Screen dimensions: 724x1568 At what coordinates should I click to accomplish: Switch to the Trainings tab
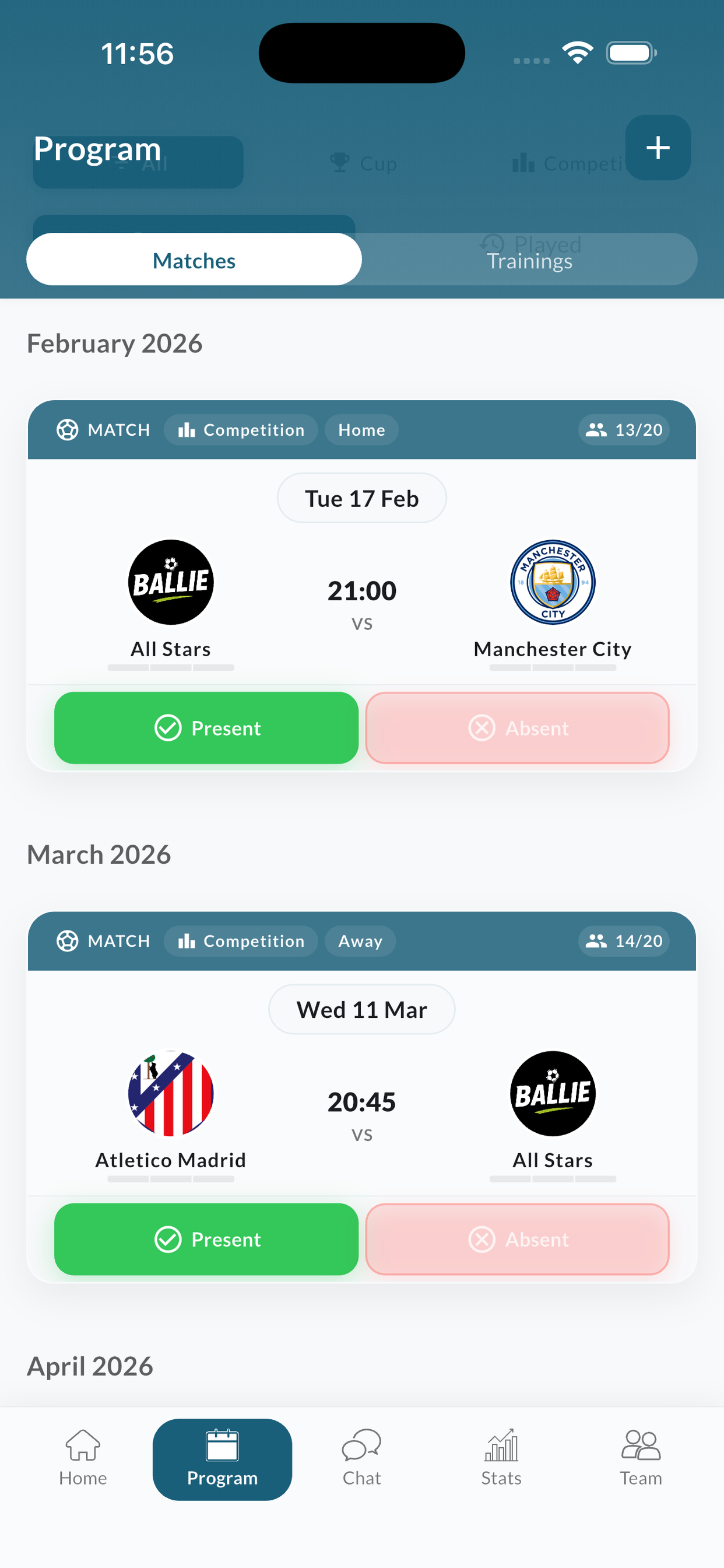click(x=529, y=260)
